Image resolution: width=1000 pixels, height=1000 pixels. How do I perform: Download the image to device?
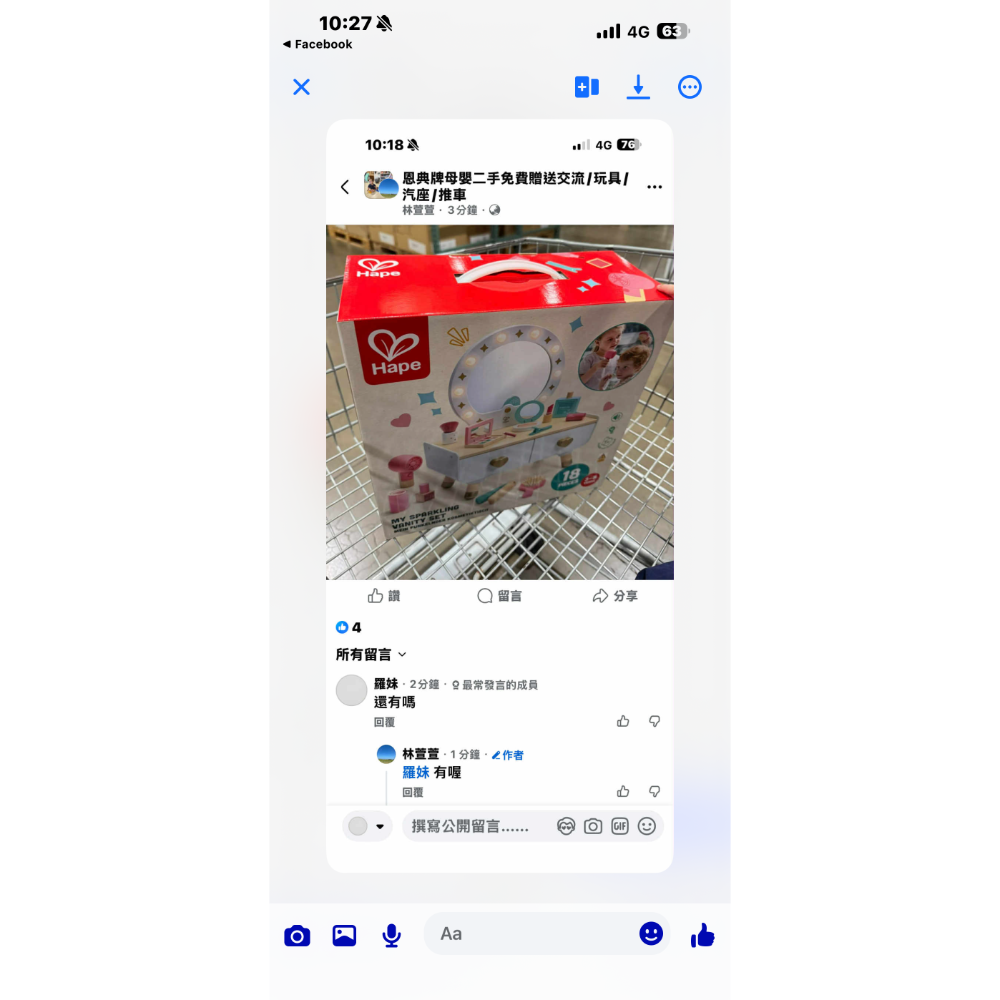(638, 87)
